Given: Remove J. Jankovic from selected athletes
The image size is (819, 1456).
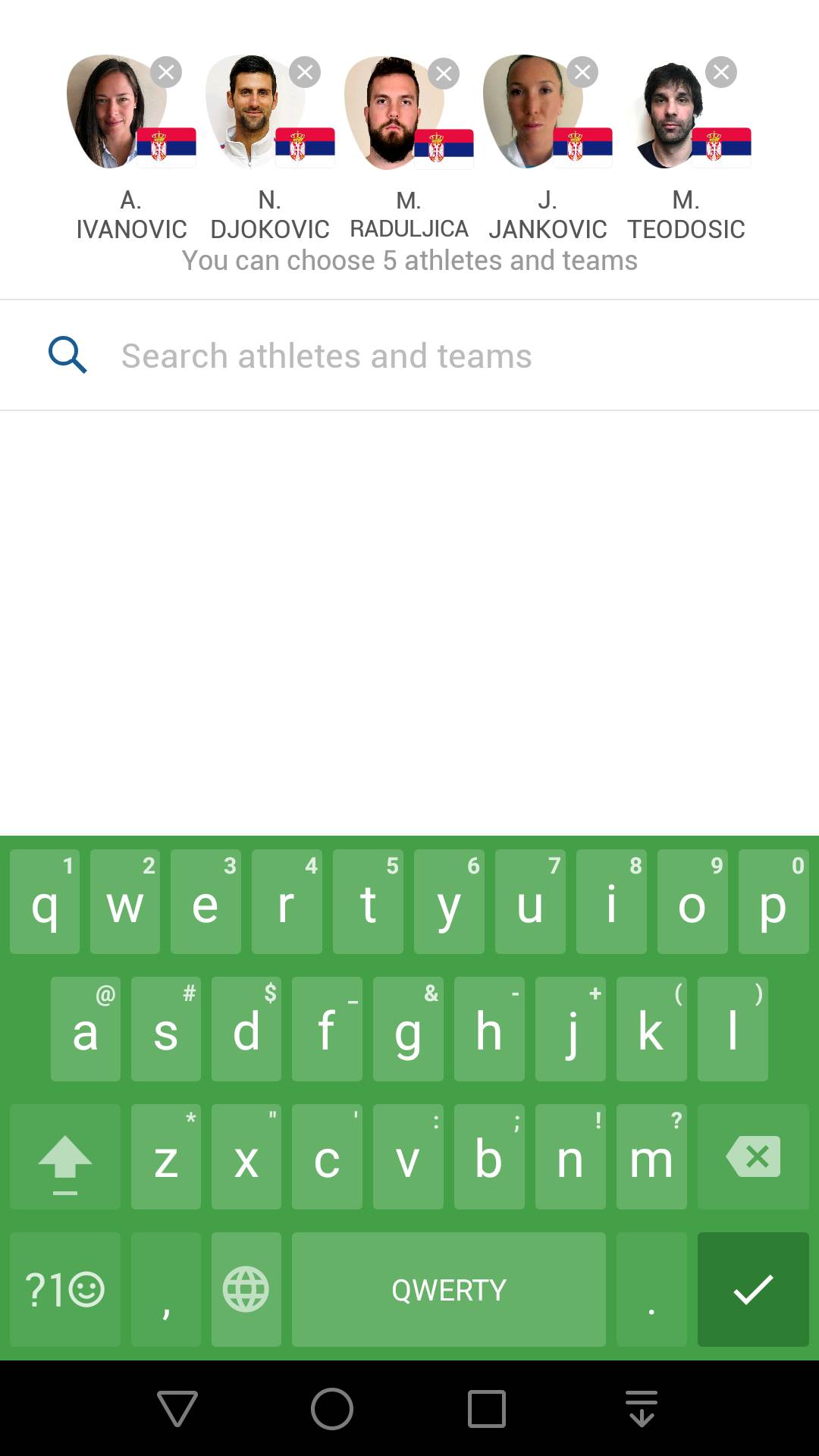Looking at the screenshot, I should pyautogui.click(x=582, y=73).
